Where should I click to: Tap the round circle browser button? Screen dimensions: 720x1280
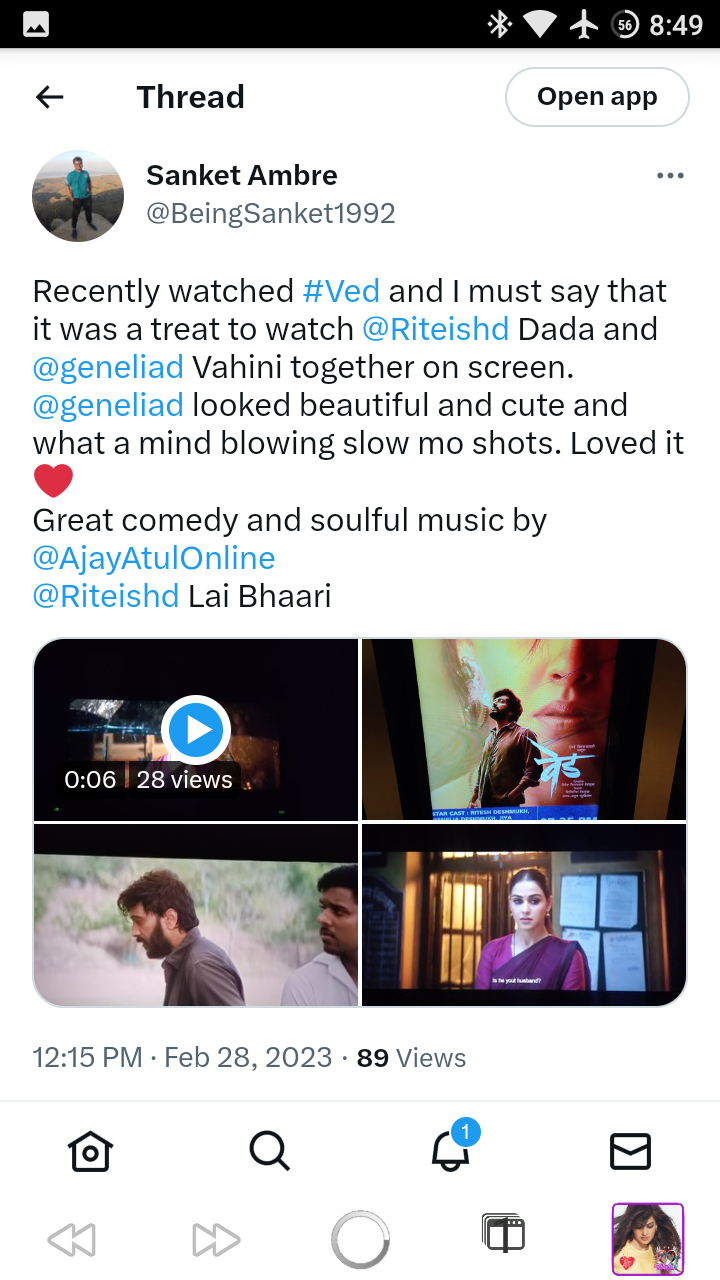coord(360,1240)
